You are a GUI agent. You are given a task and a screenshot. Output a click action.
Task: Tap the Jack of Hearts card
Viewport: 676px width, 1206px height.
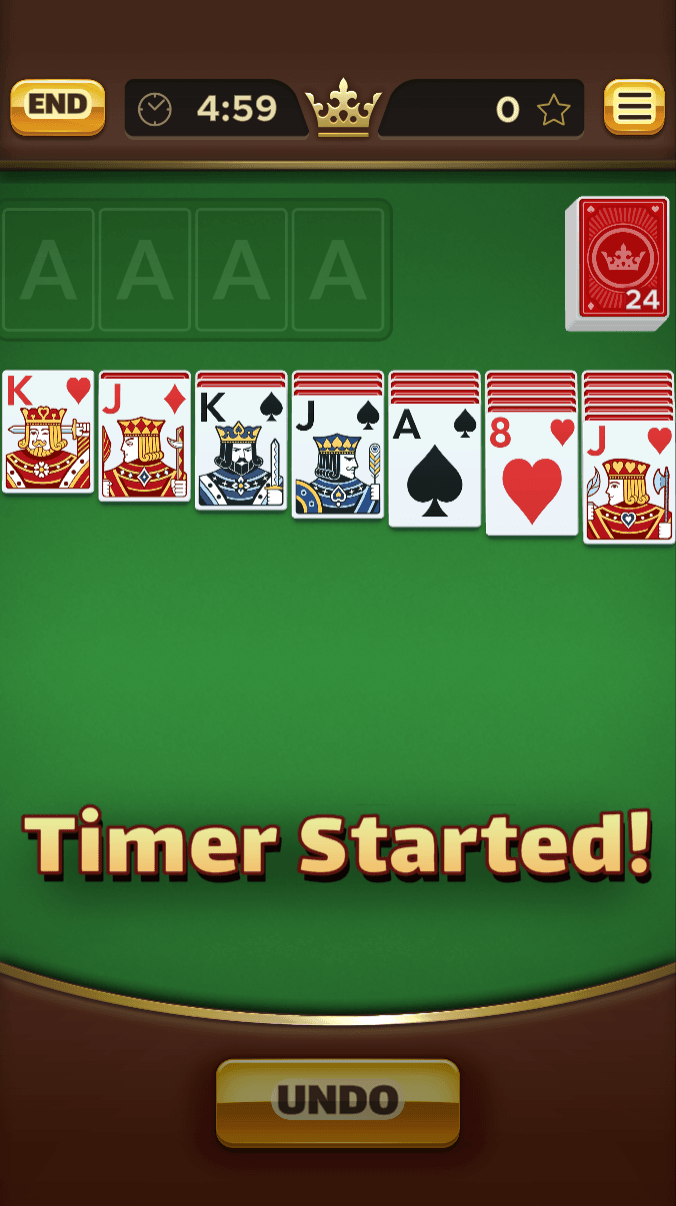(x=628, y=482)
